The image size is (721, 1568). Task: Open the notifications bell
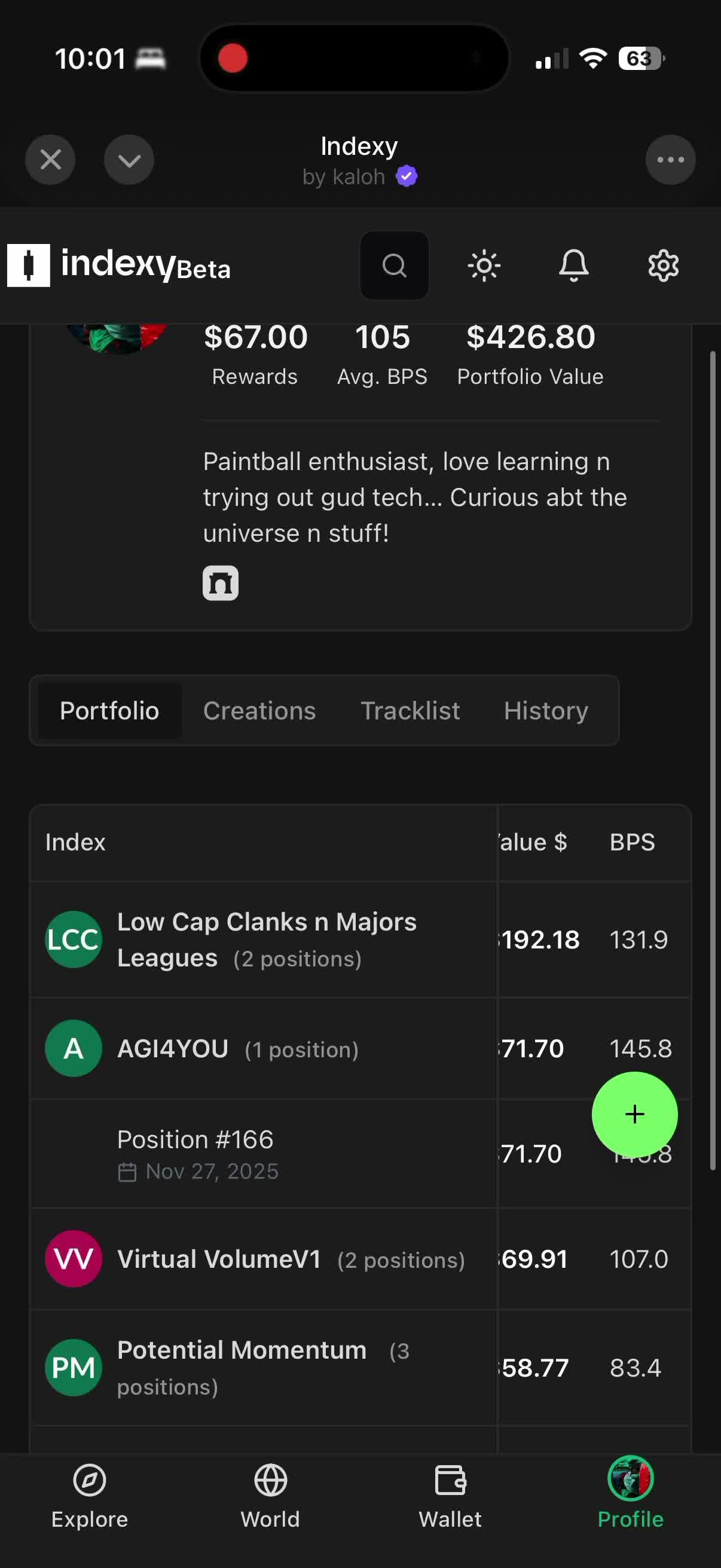click(573, 266)
